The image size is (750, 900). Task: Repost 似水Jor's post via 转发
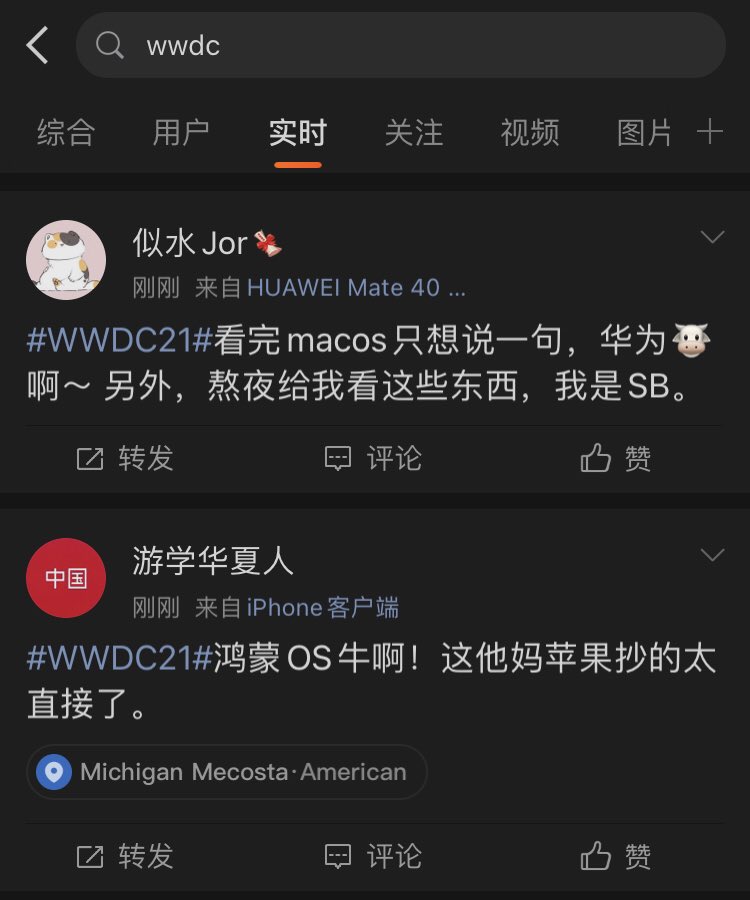125,458
